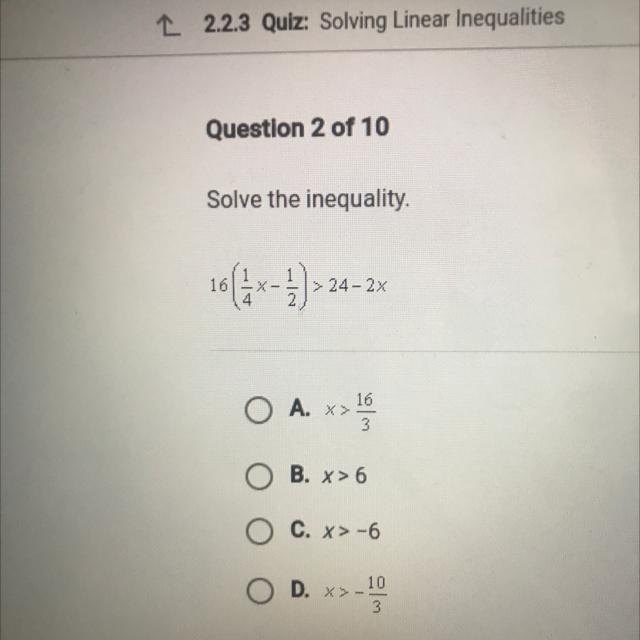
Task: Choose option B, x > 6
Action: coord(258,477)
